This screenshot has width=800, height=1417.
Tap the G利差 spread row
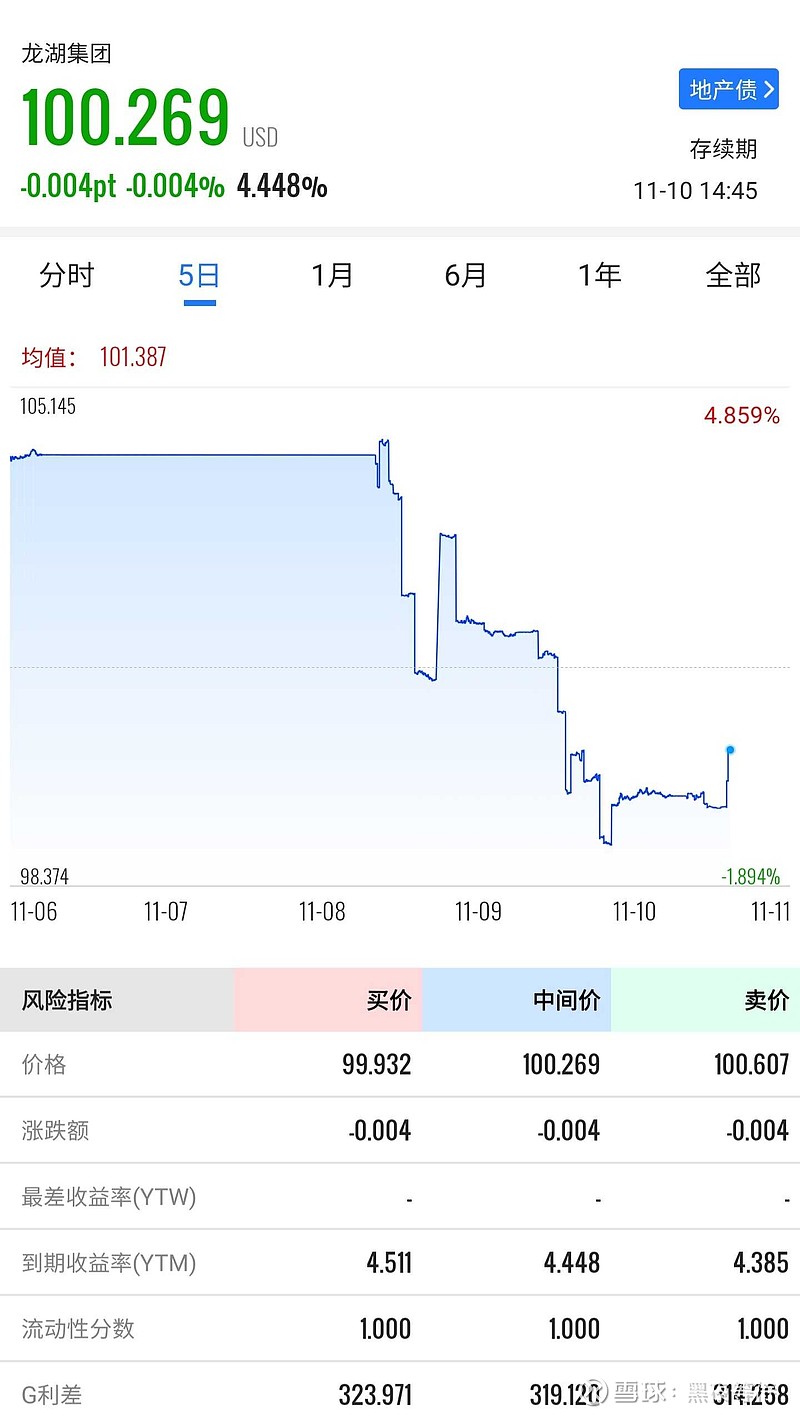tap(52, 1394)
